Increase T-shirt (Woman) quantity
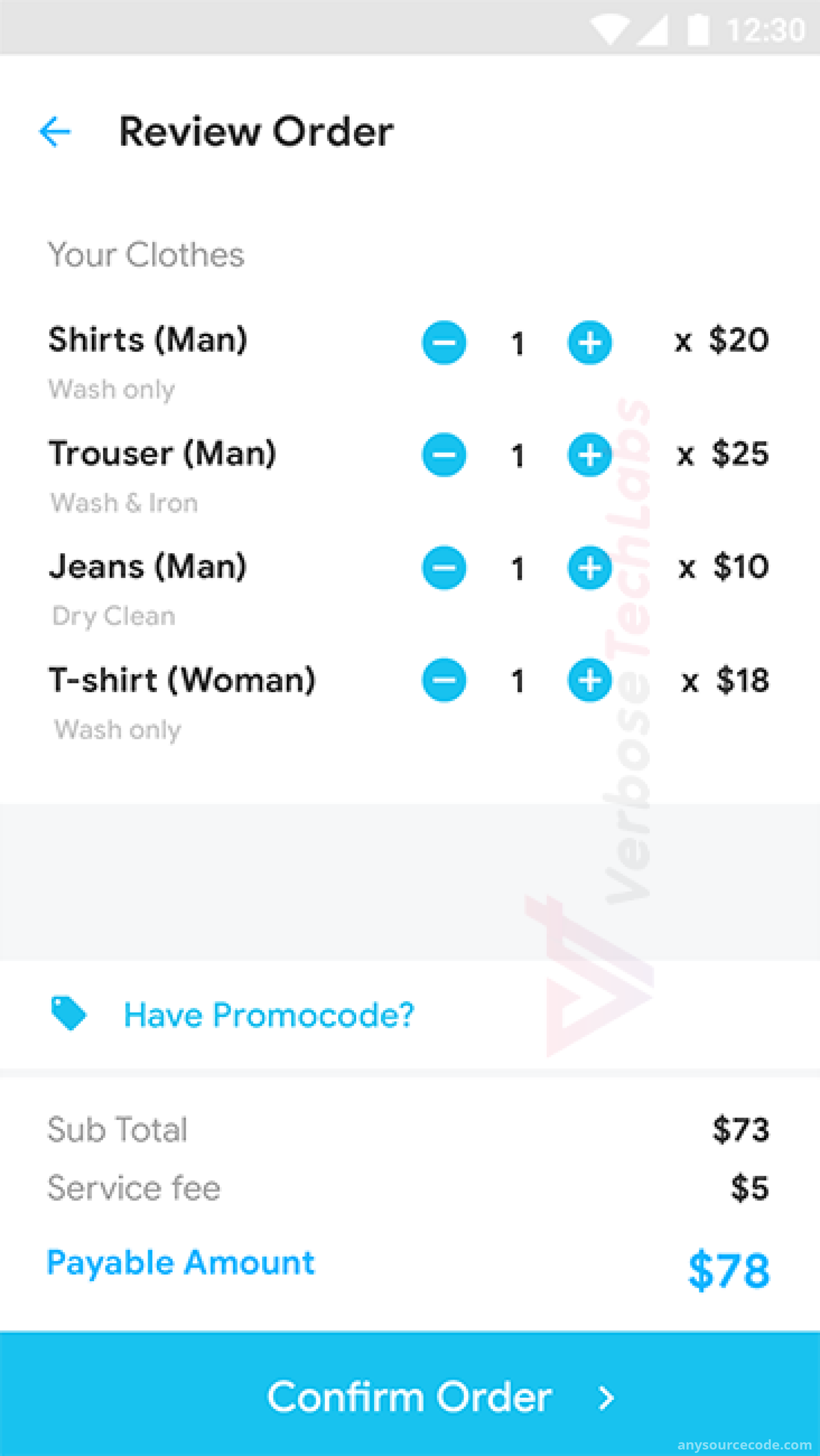 pos(590,680)
